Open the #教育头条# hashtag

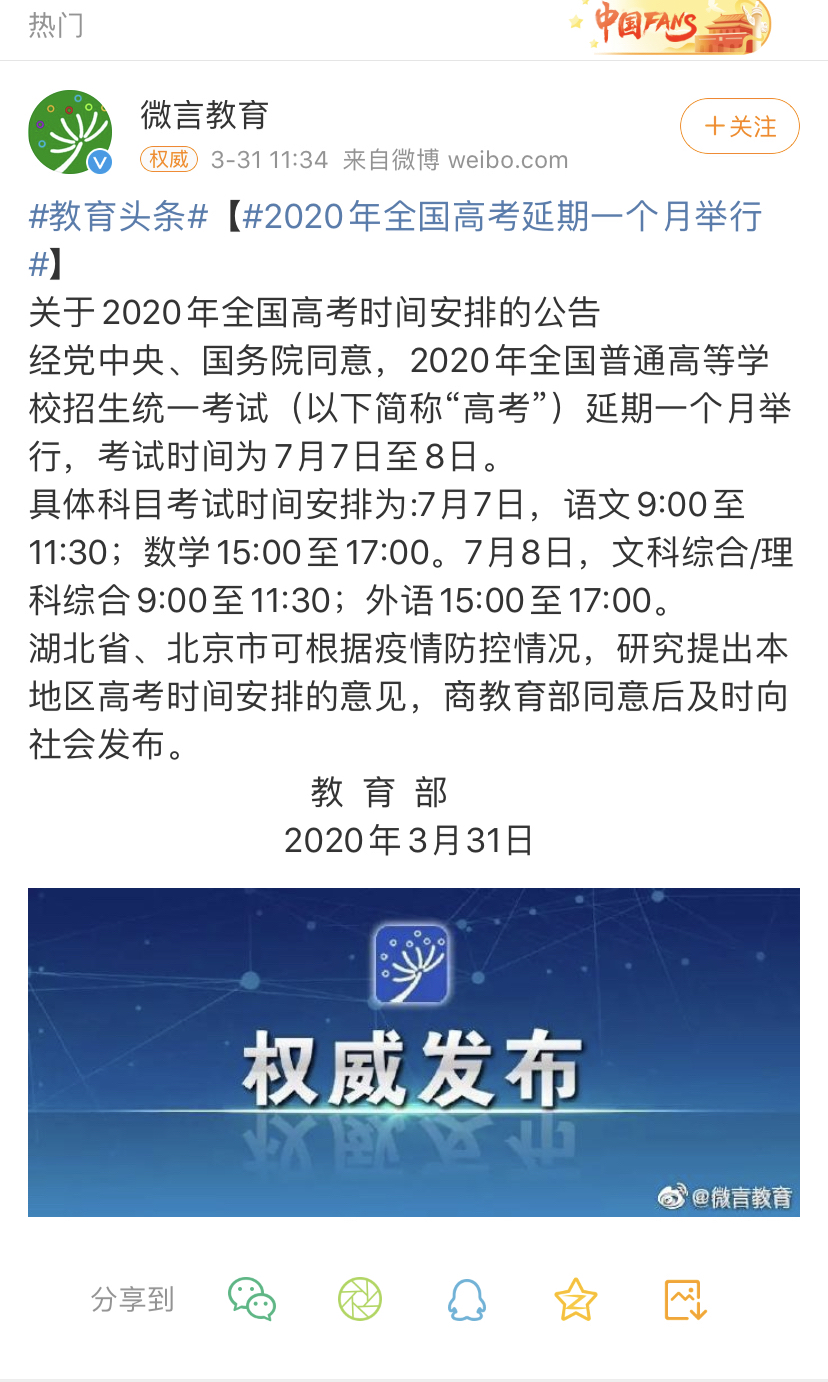117,216
